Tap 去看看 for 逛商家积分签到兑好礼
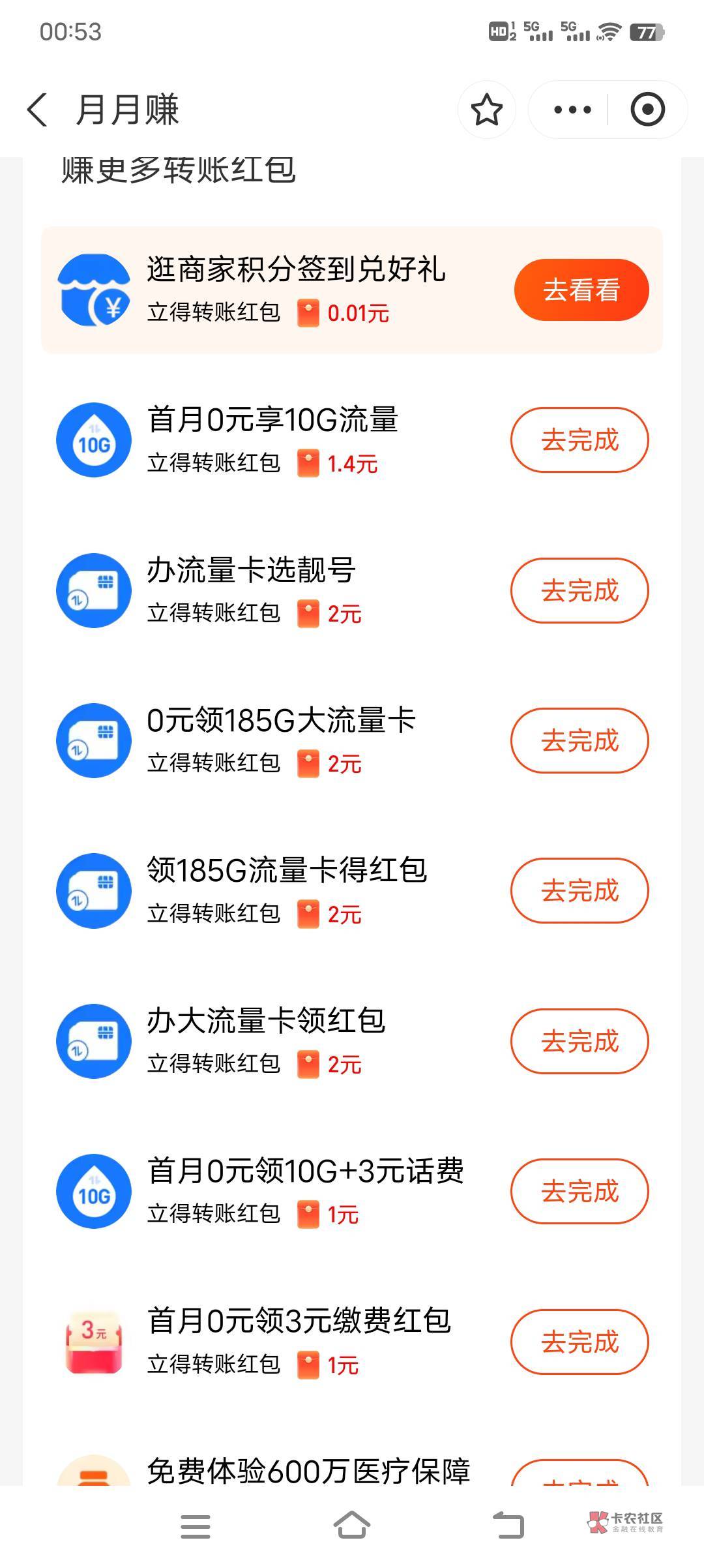 (x=581, y=290)
